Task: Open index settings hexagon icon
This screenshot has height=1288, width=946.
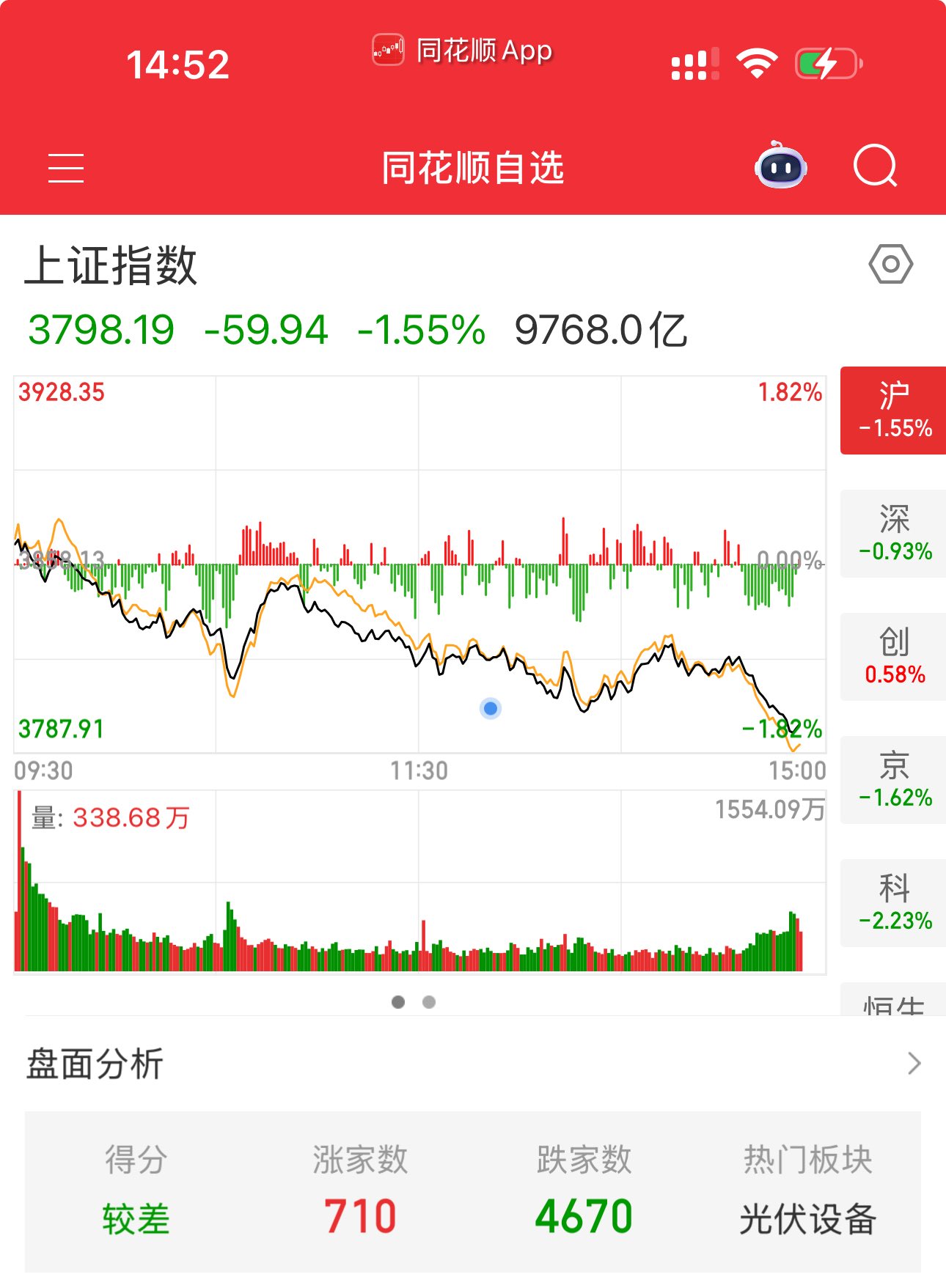Action: (x=890, y=264)
